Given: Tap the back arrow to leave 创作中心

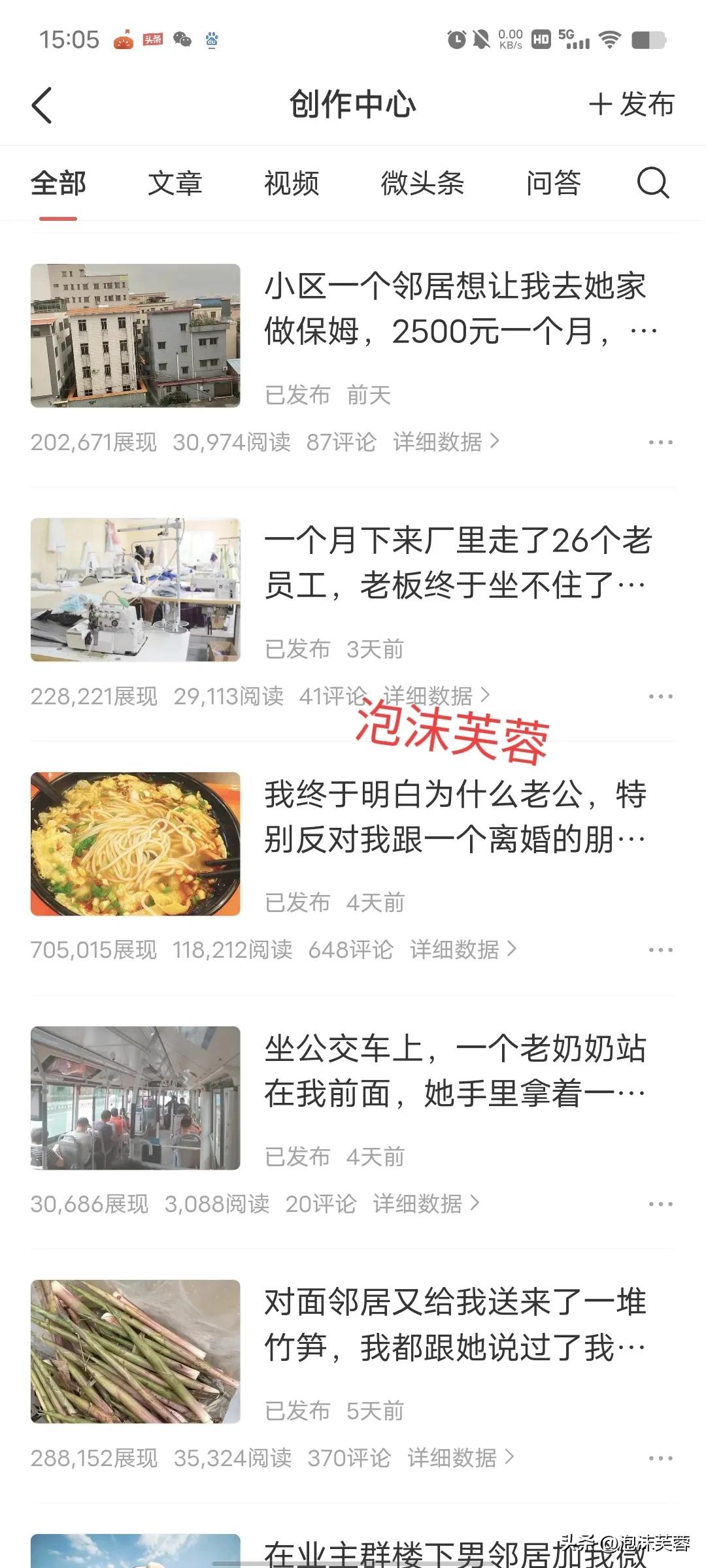Looking at the screenshot, I should [x=42, y=105].
